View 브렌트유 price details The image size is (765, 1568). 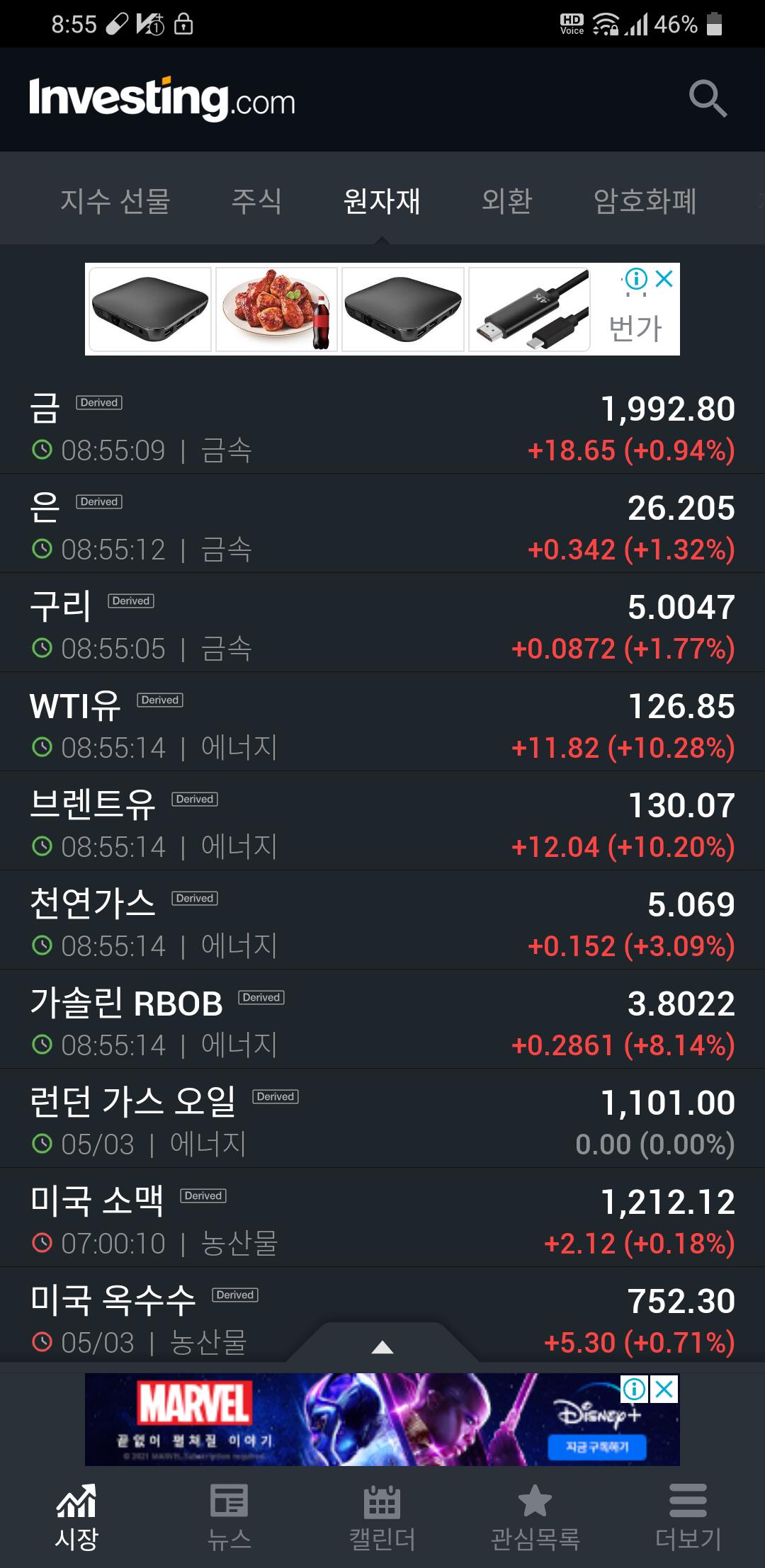click(382, 821)
